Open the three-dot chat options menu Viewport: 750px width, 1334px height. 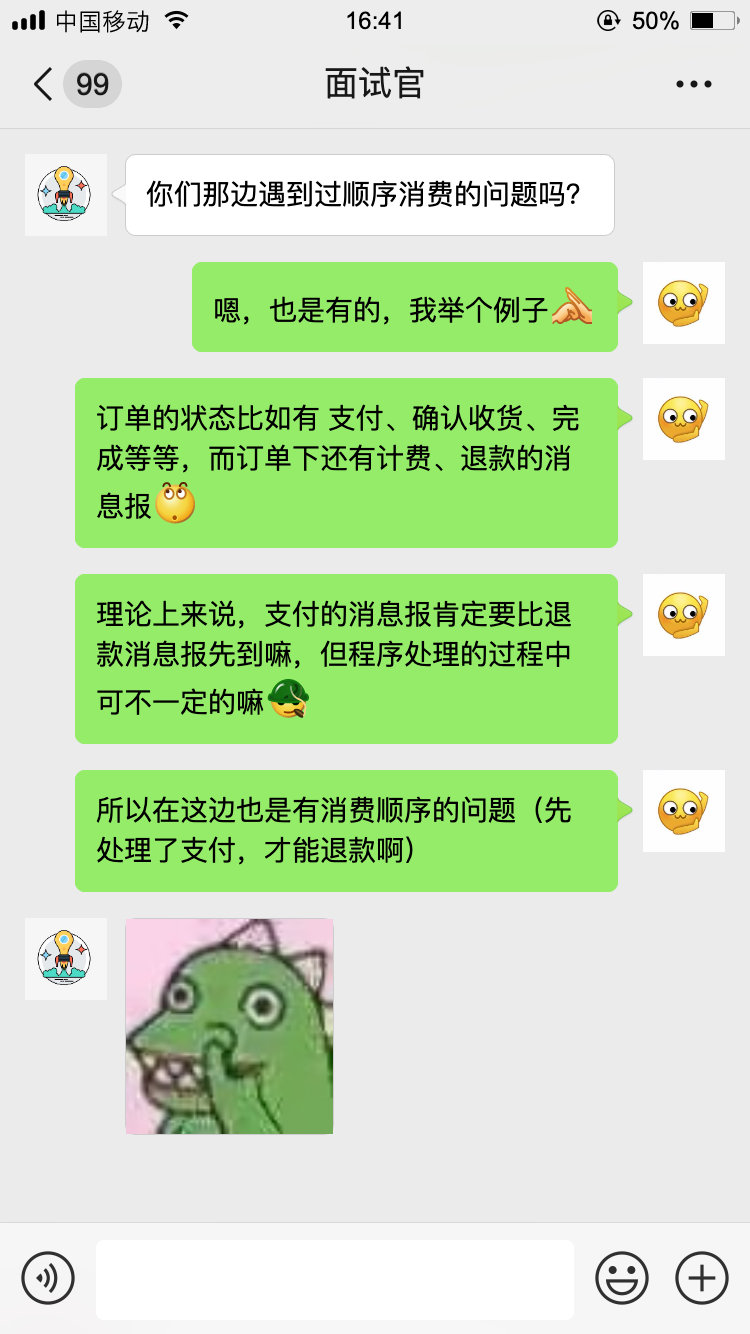click(x=693, y=84)
